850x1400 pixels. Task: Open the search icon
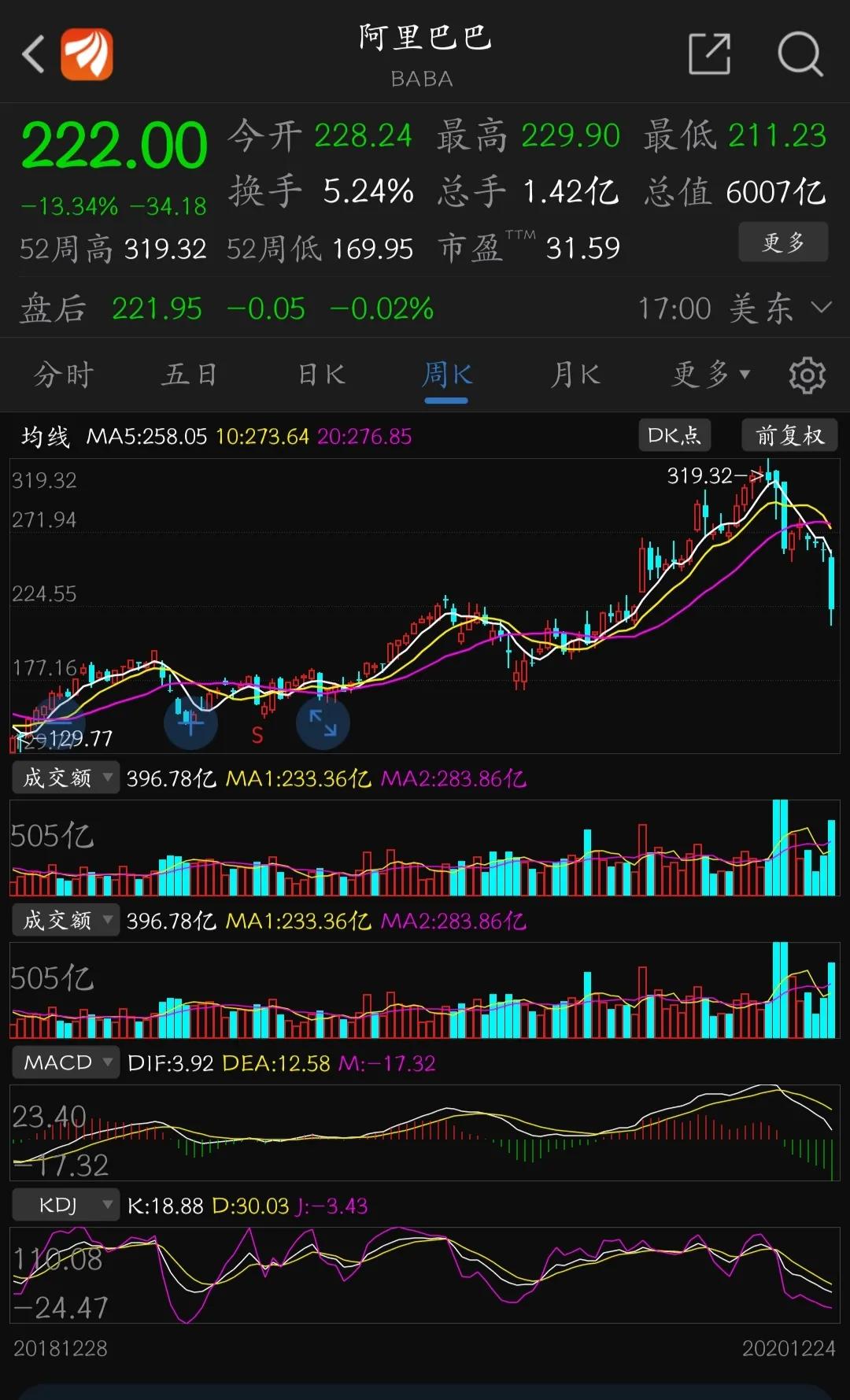(x=800, y=54)
